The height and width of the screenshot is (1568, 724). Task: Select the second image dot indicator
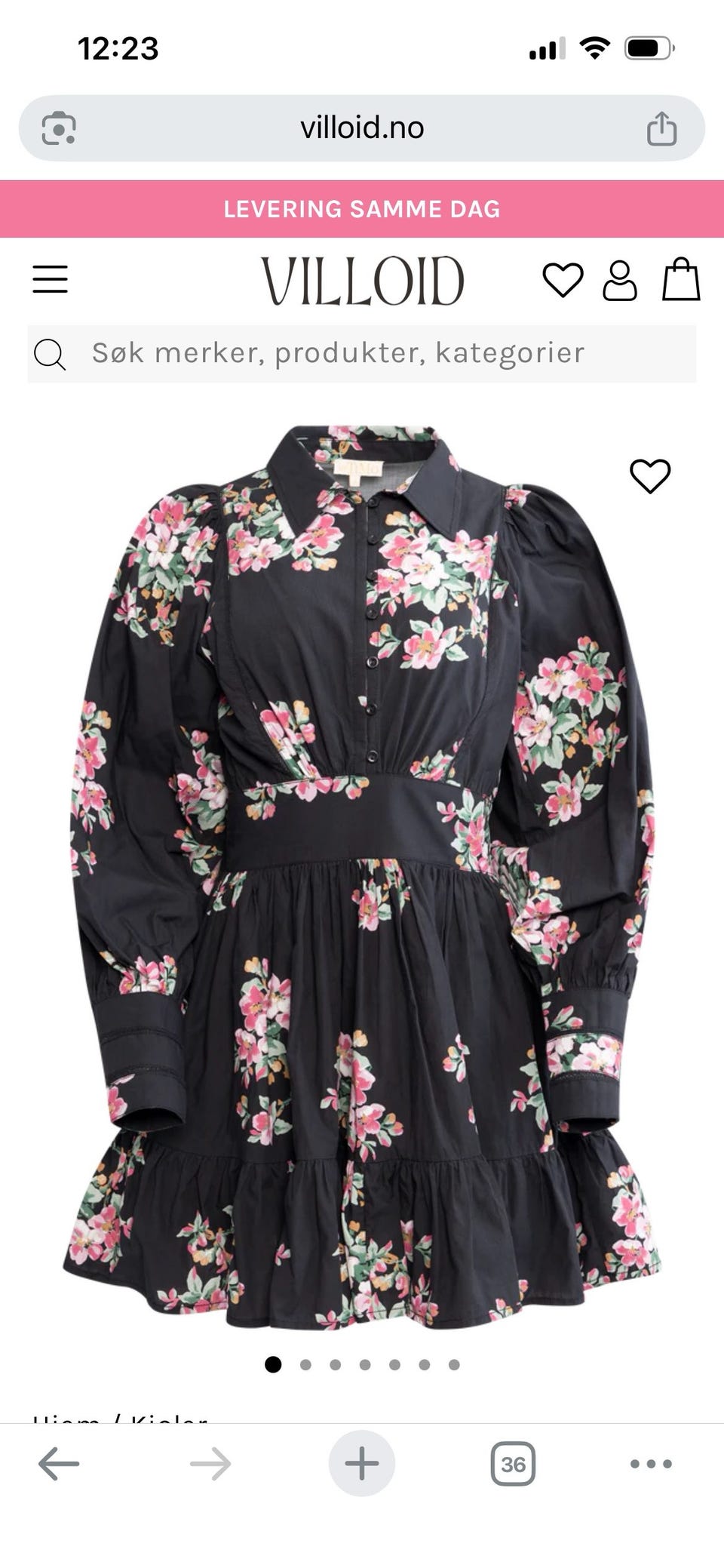305,1364
